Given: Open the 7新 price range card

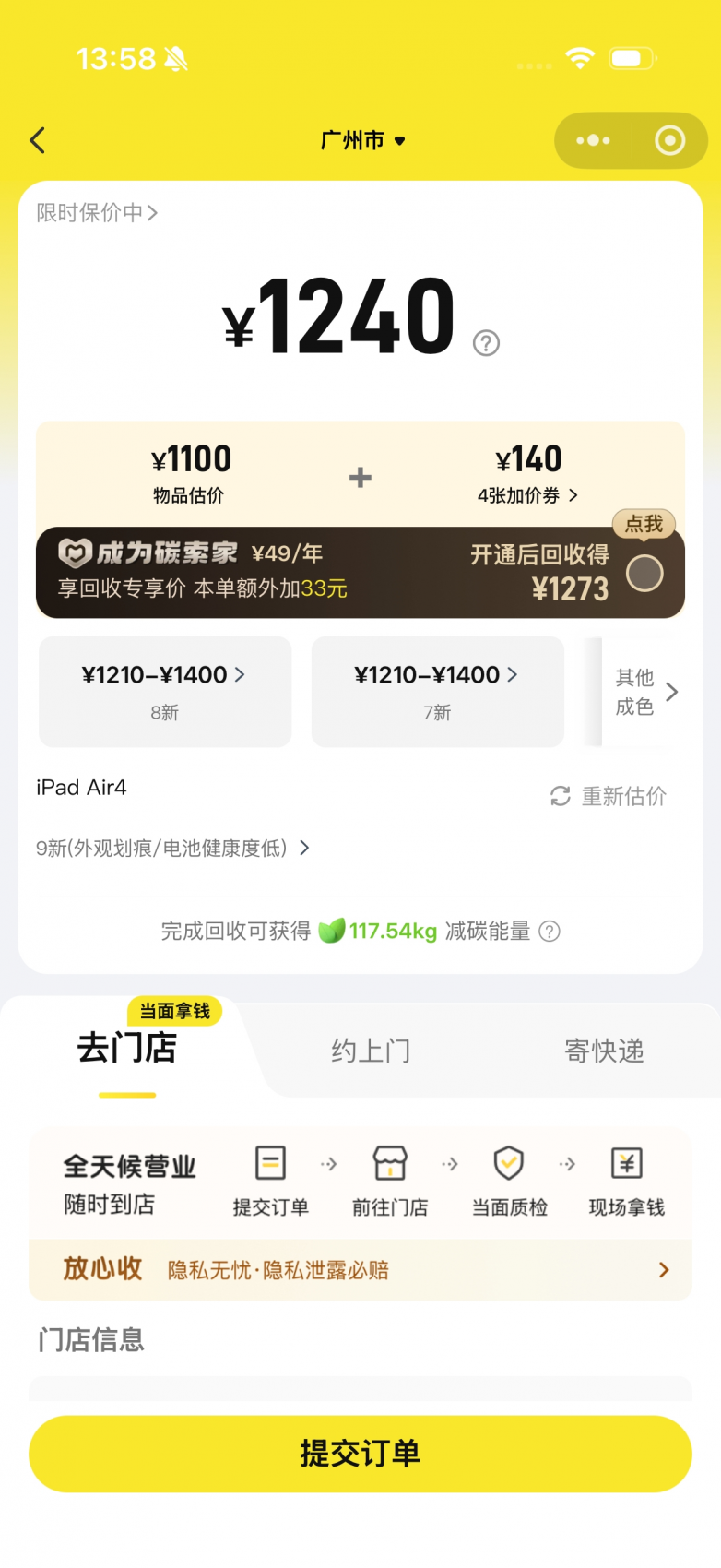Looking at the screenshot, I should pos(437,691).
